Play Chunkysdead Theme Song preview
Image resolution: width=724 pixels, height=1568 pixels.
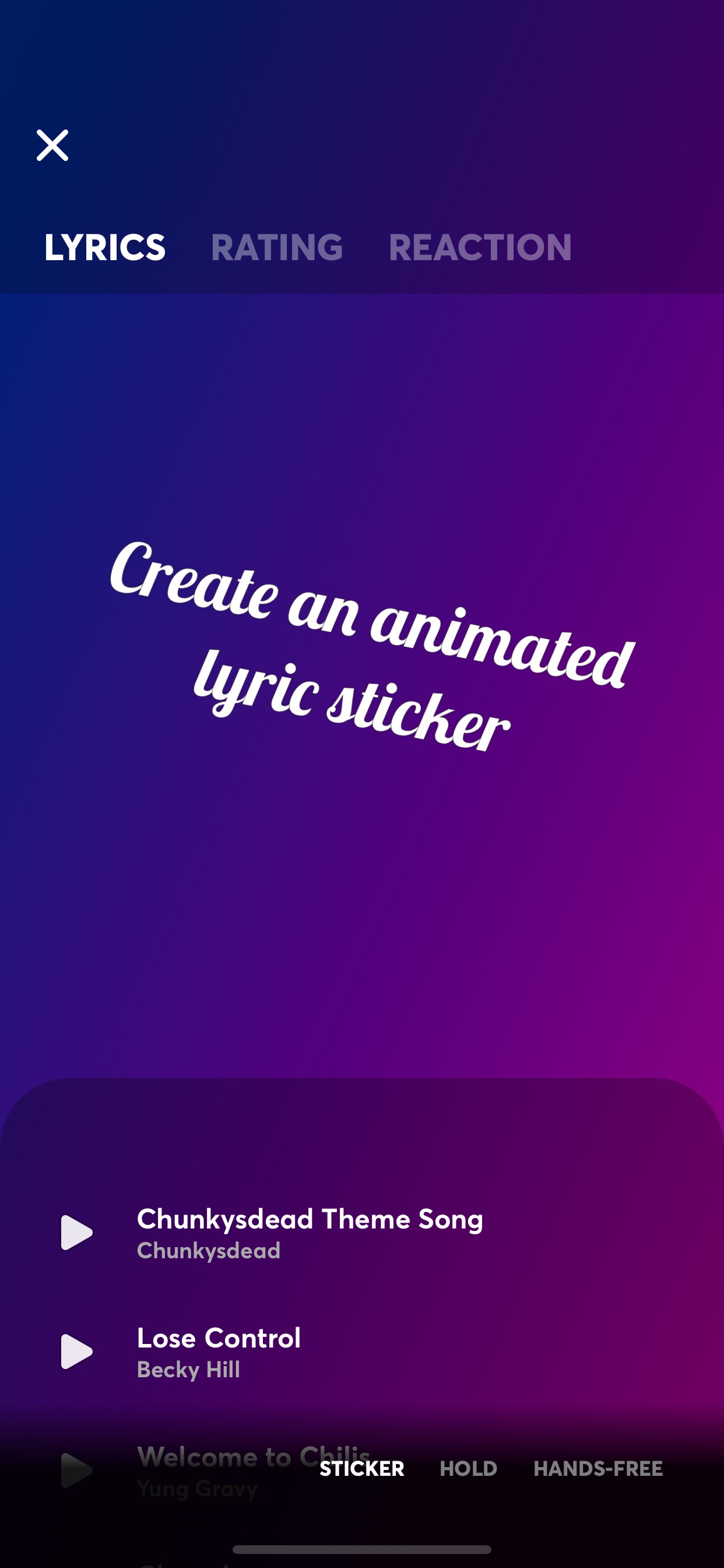coord(77,1233)
